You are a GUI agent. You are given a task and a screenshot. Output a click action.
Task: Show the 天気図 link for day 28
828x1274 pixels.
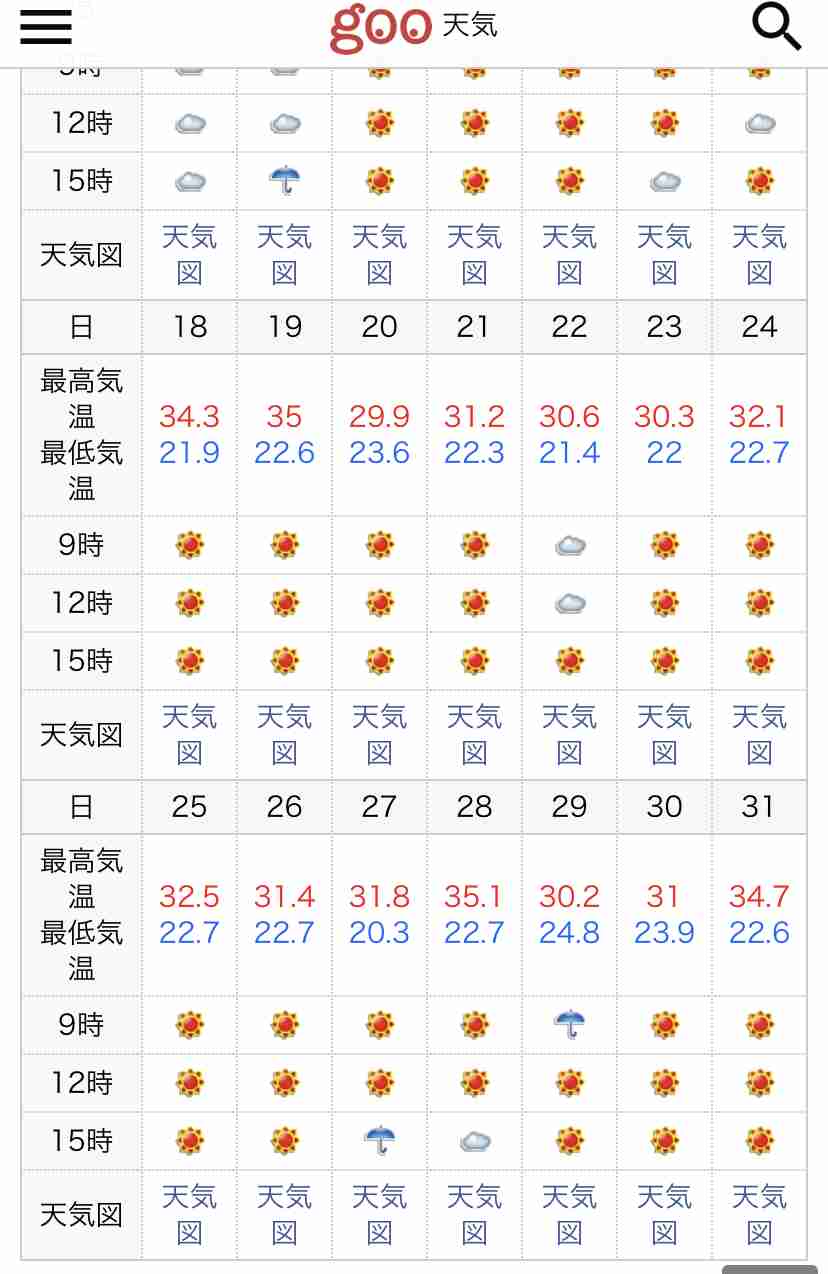click(474, 1215)
